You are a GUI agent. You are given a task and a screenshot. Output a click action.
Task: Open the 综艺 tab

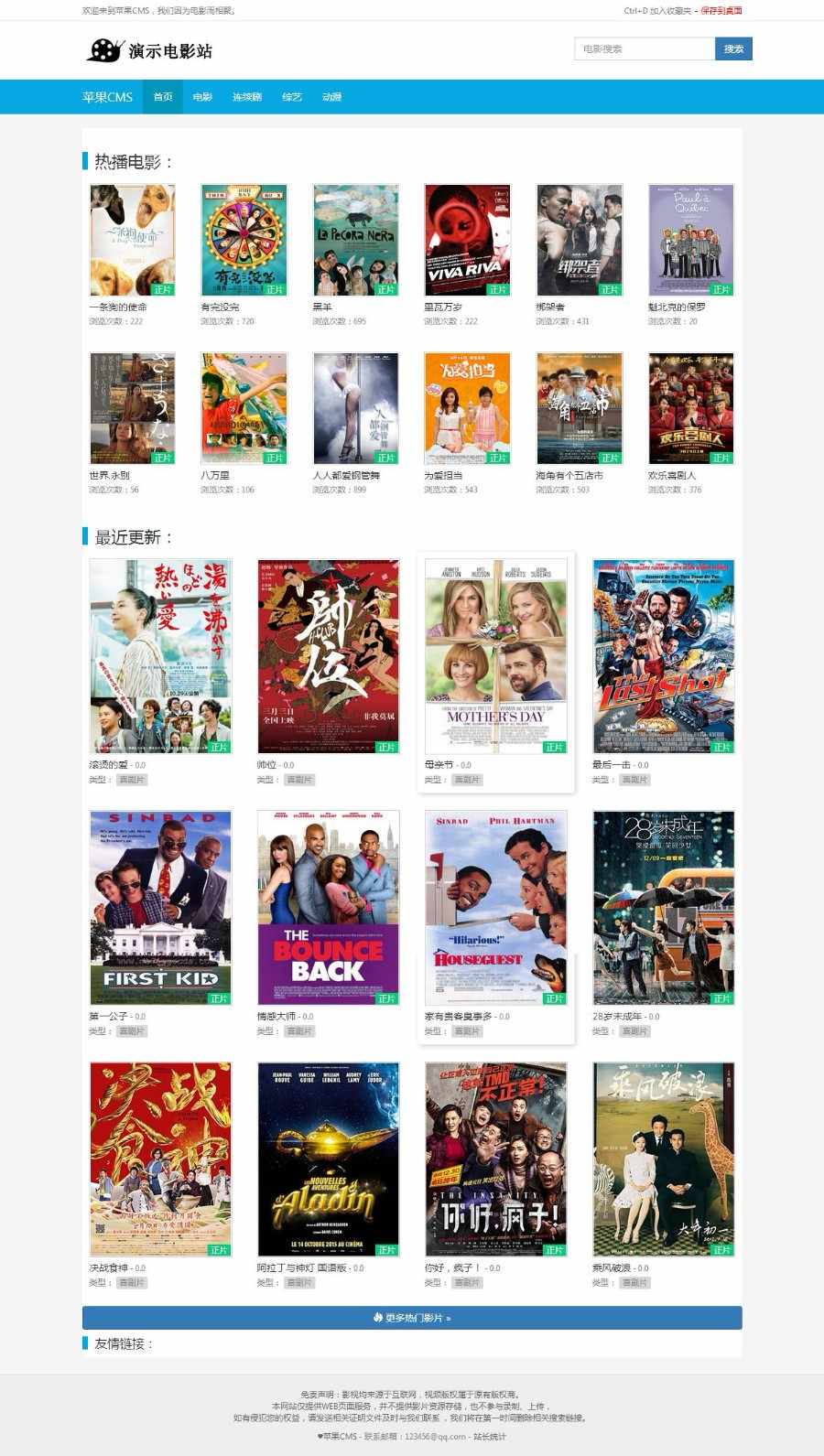click(292, 97)
